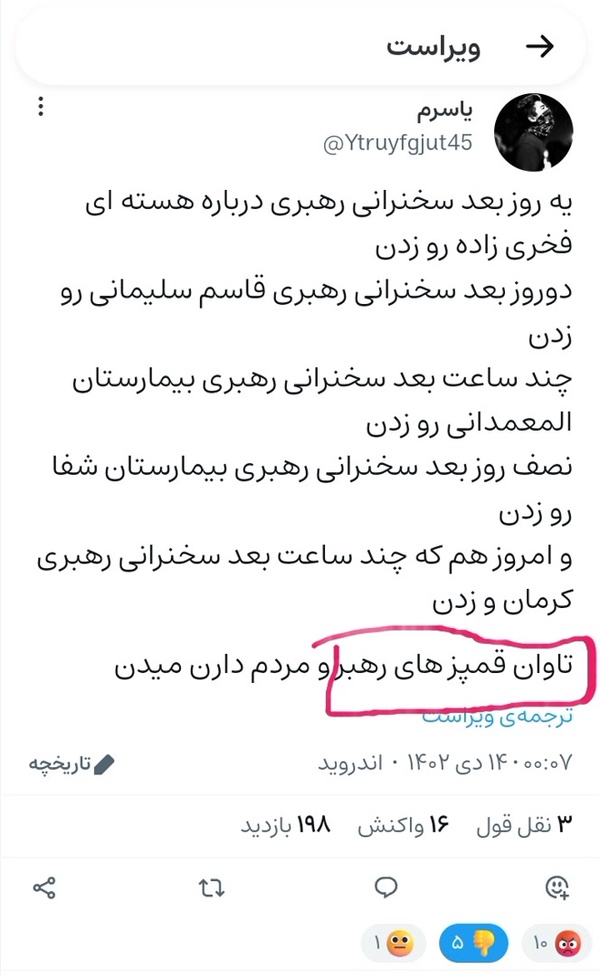This screenshot has width=600, height=977.
Task: Open the تاریخچه edit history
Action: 72,764
